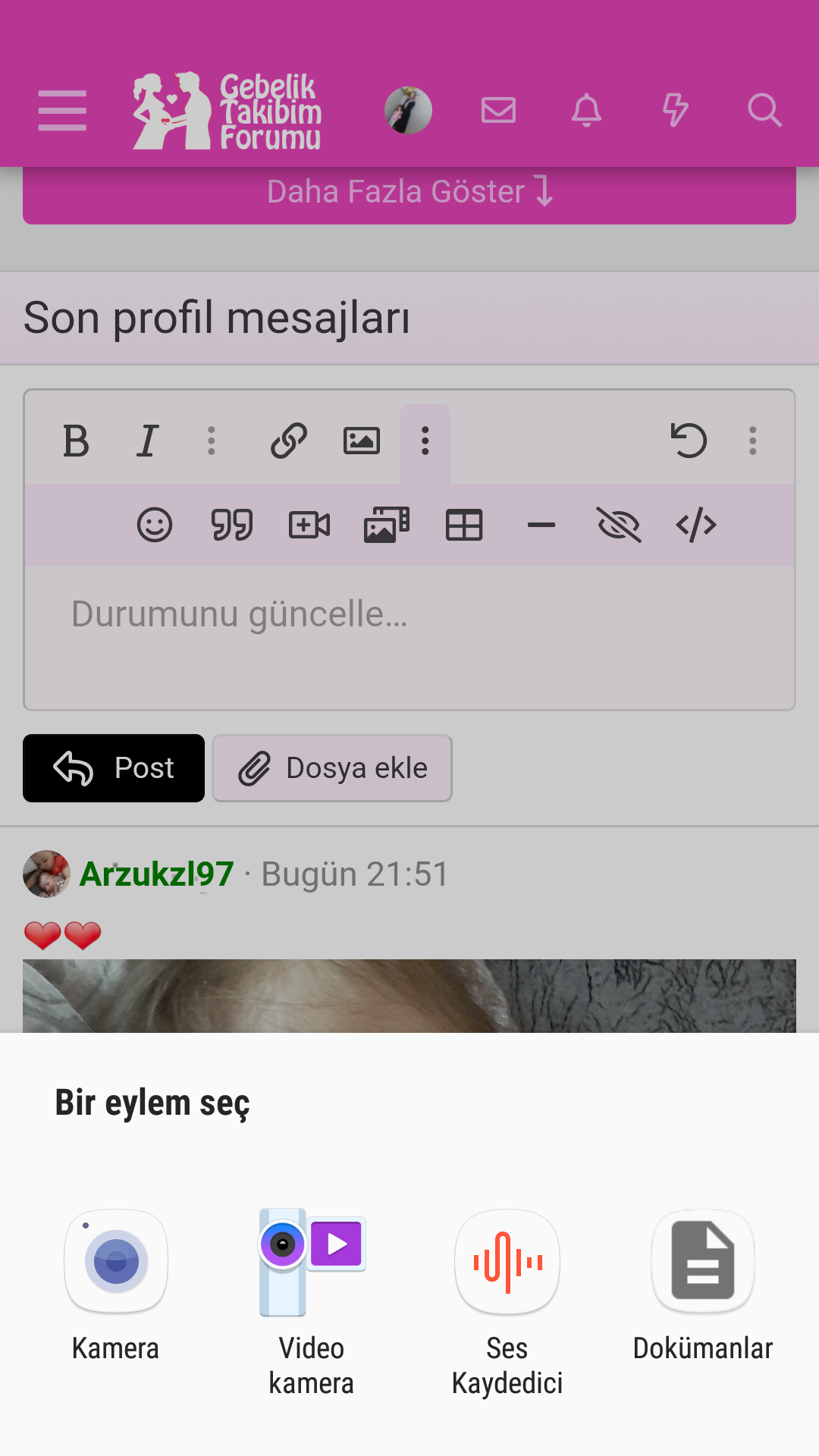Open the notifications bell

pyautogui.click(x=586, y=111)
